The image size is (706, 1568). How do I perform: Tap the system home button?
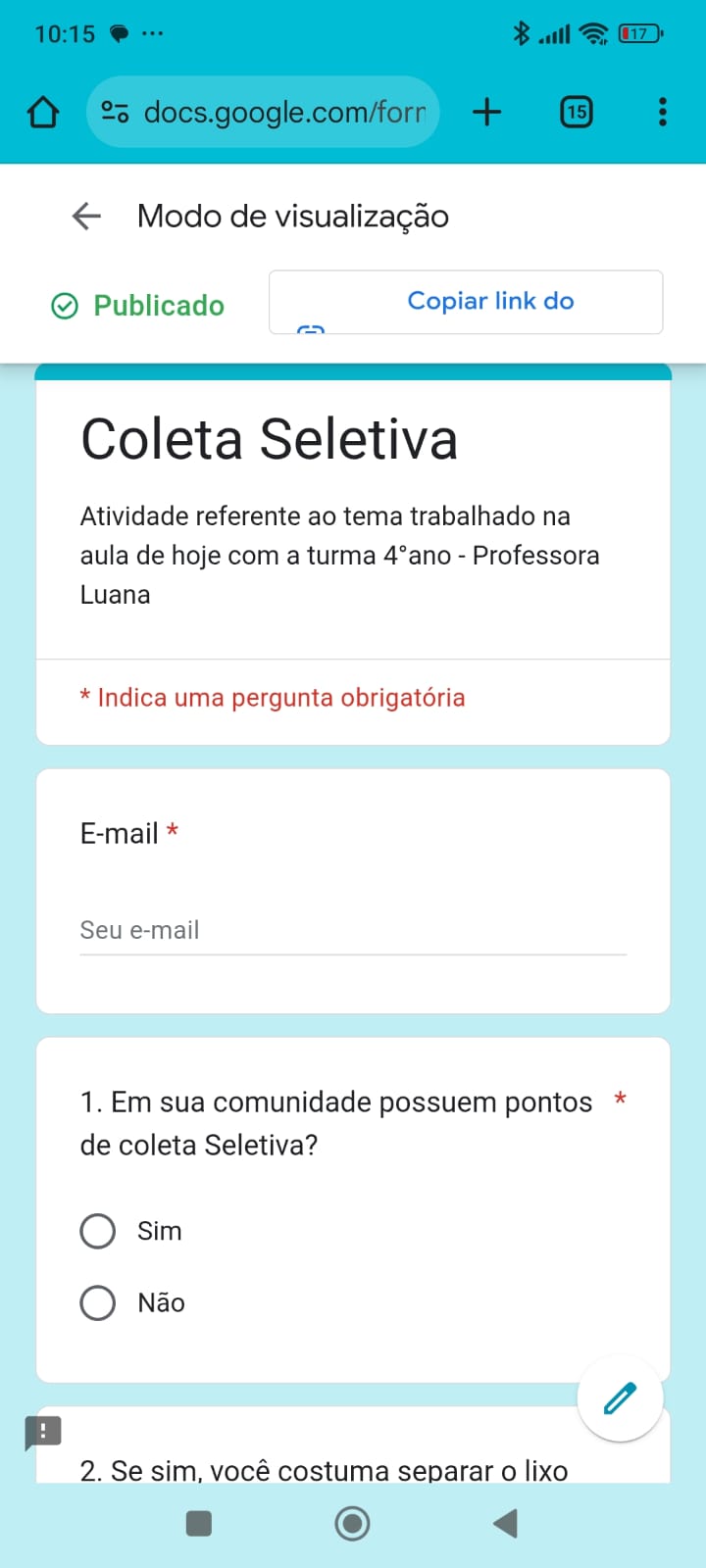pos(353,1524)
